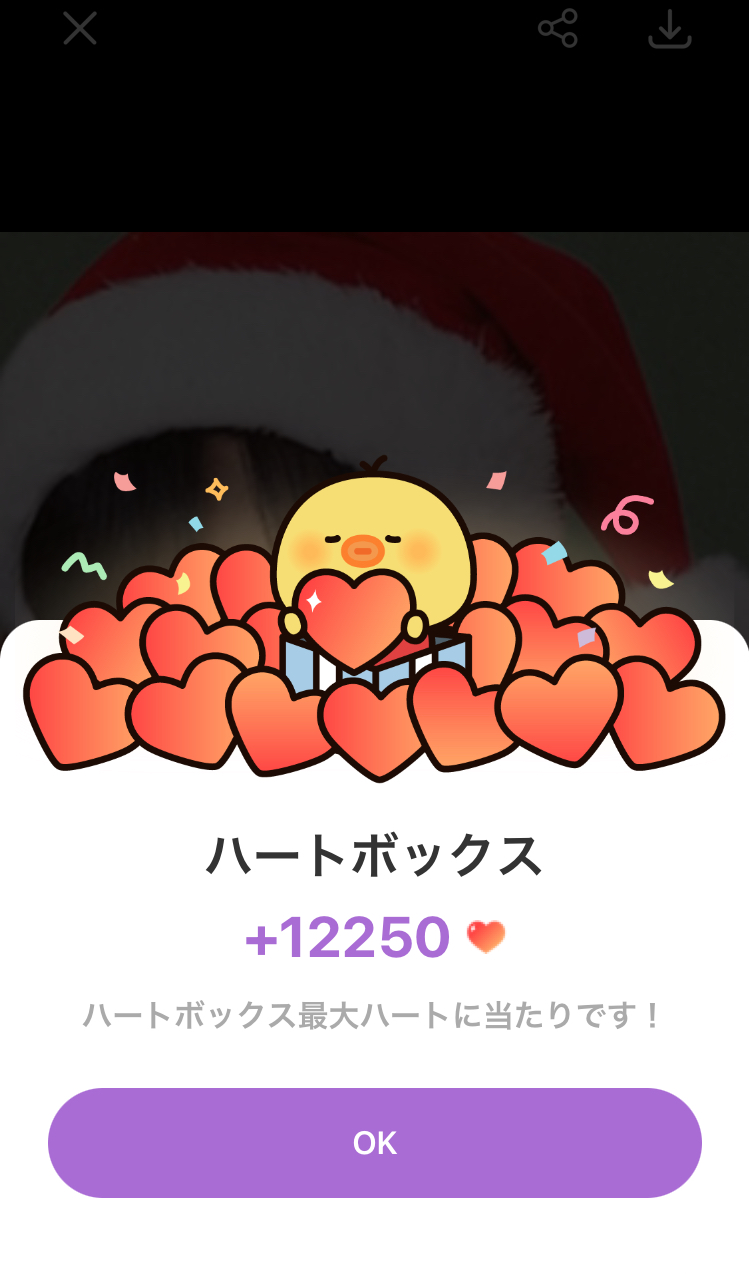
Task: Download the image
Action: (669, 29)
